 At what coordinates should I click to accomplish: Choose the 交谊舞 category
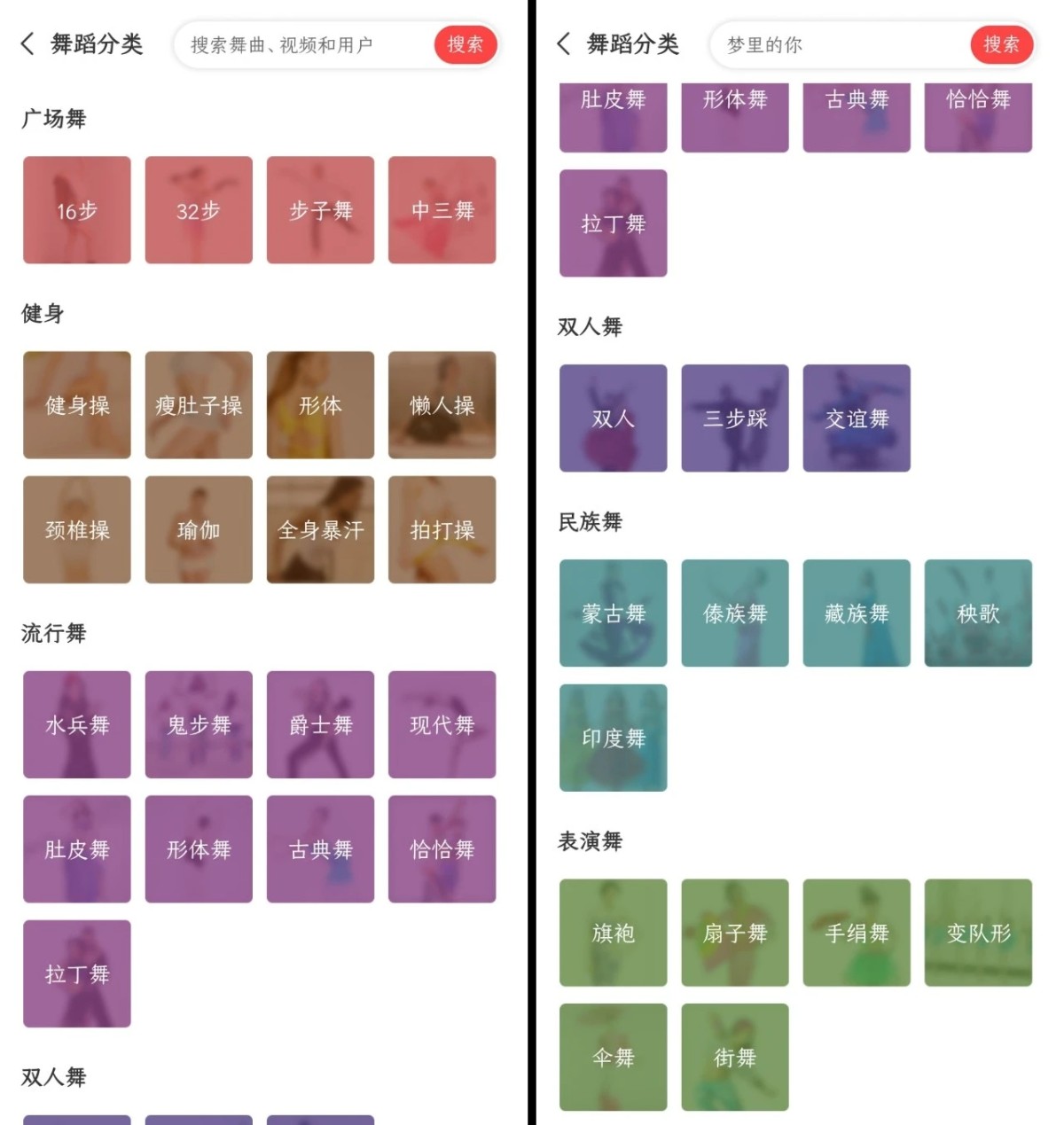point(857,418)
